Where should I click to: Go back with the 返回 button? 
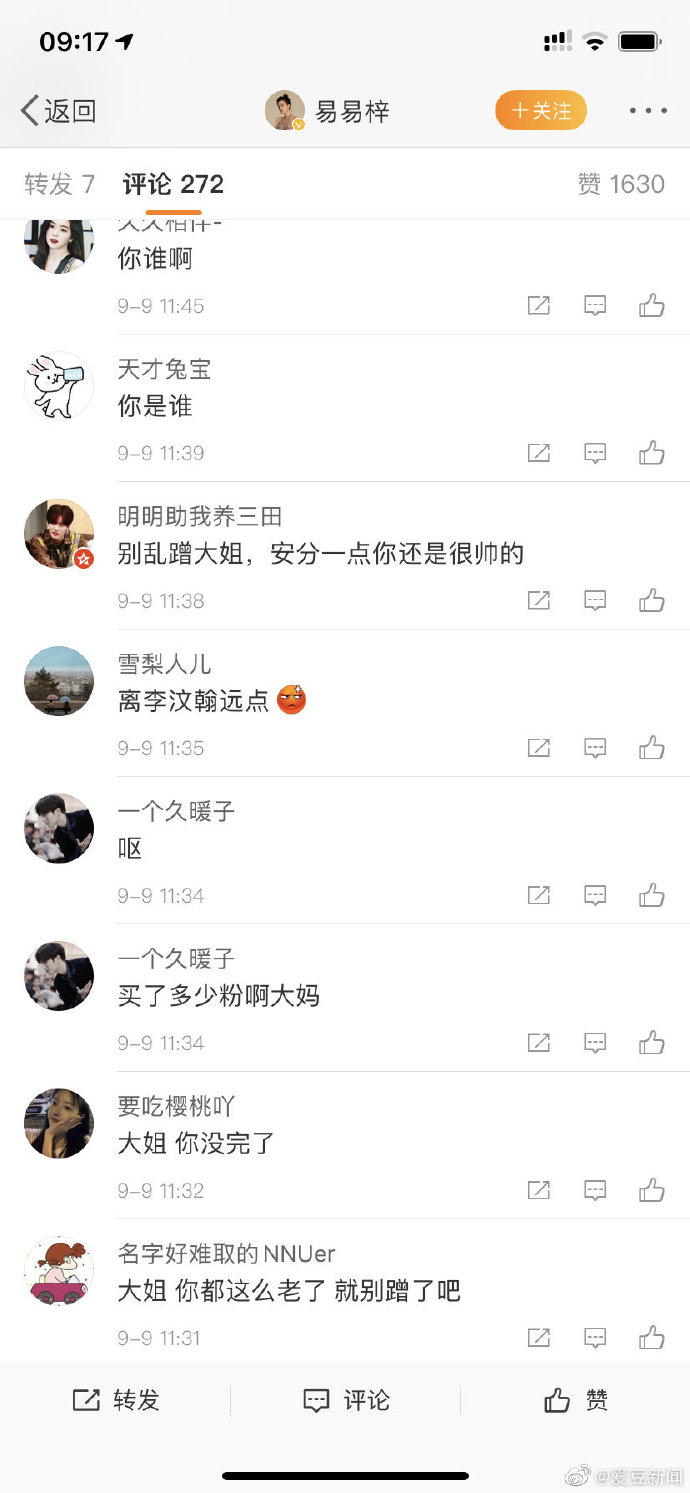click(x=58, y=110)
